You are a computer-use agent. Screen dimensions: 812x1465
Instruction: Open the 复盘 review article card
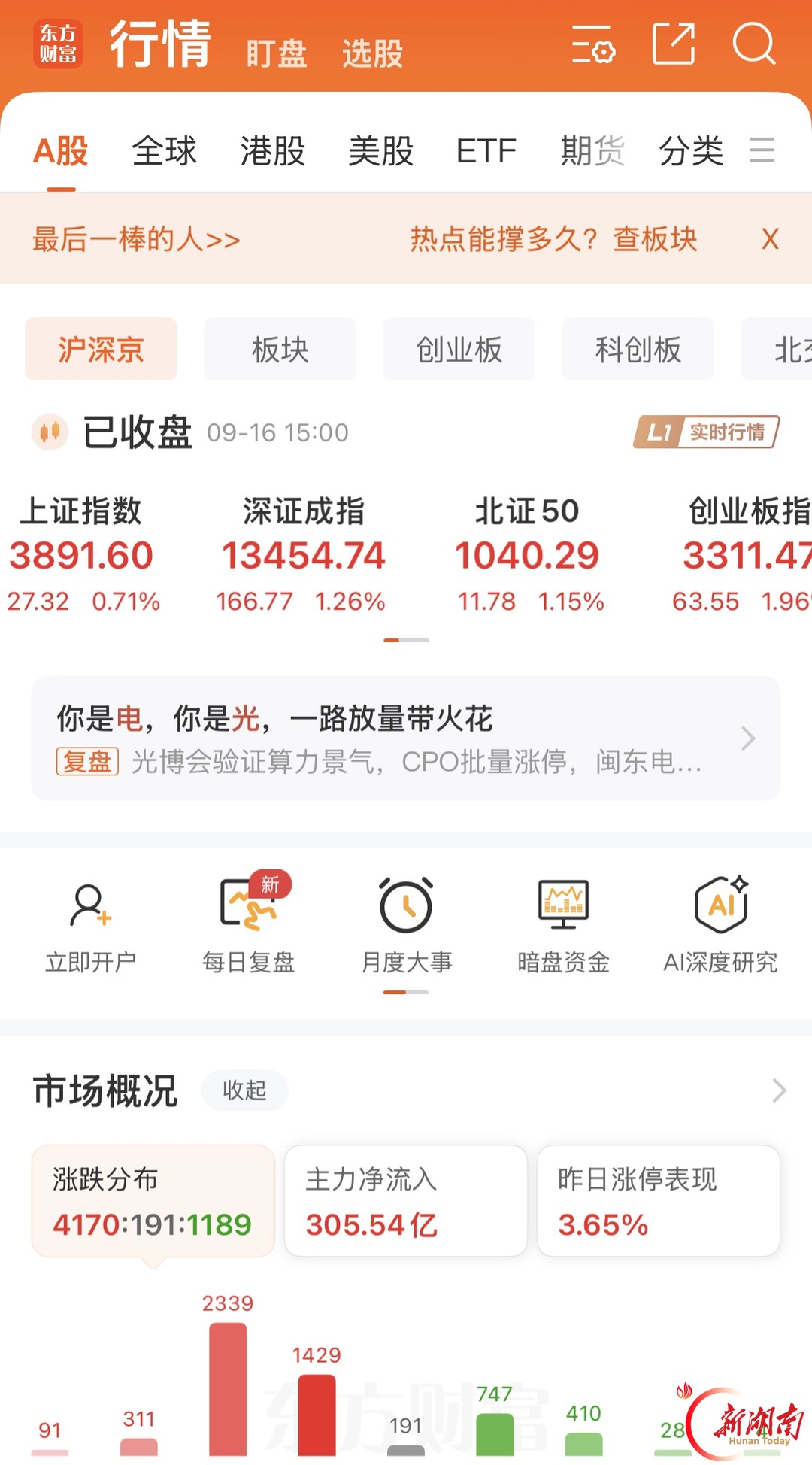point(406,739)
